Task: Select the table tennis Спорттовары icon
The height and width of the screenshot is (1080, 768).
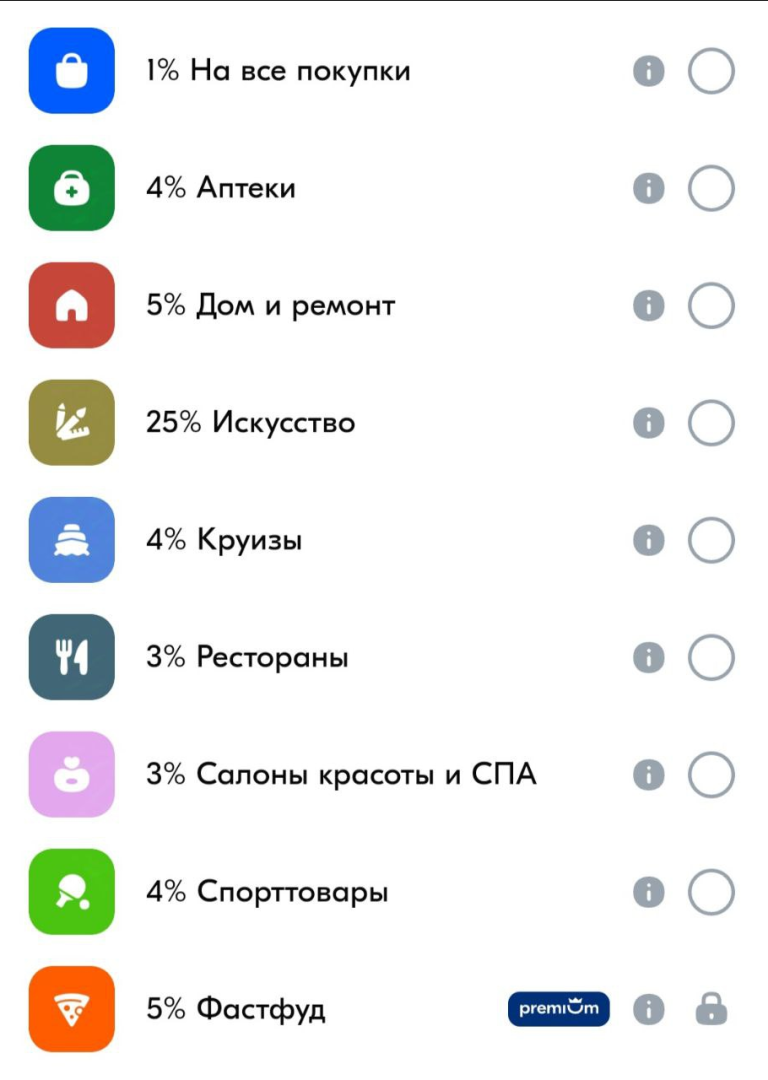Action: (x=71, y=892)
